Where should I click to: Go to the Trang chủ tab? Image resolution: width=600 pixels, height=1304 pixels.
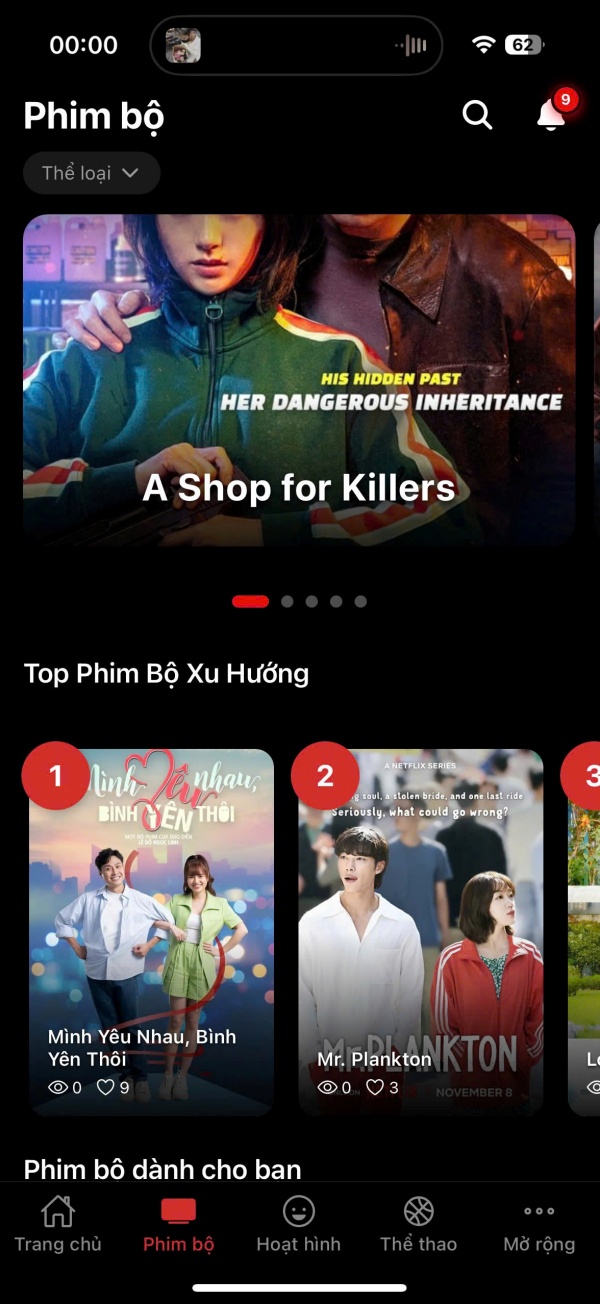[58, 1224]
